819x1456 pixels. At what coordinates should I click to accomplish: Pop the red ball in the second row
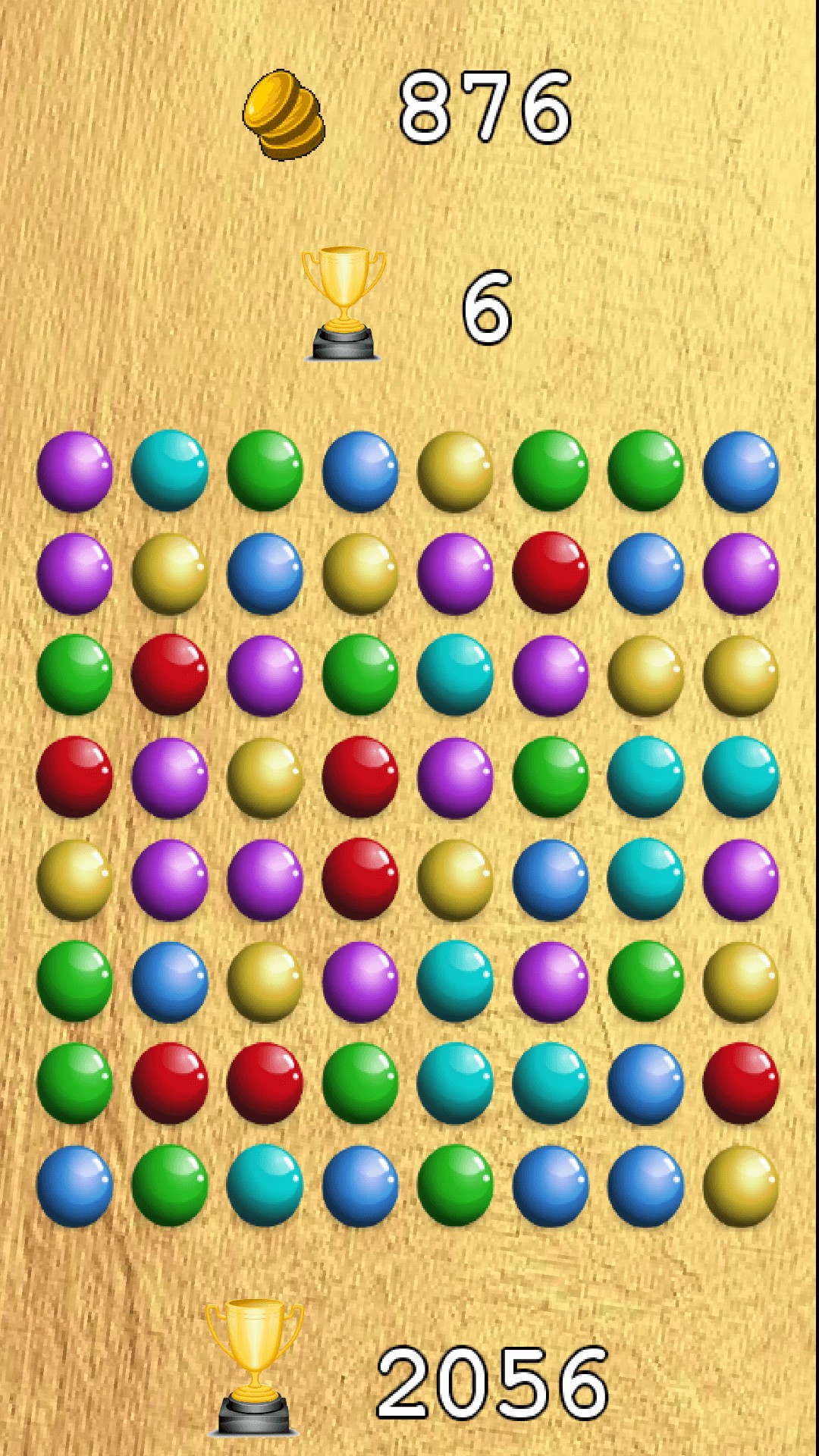click(x=551, y=572)
